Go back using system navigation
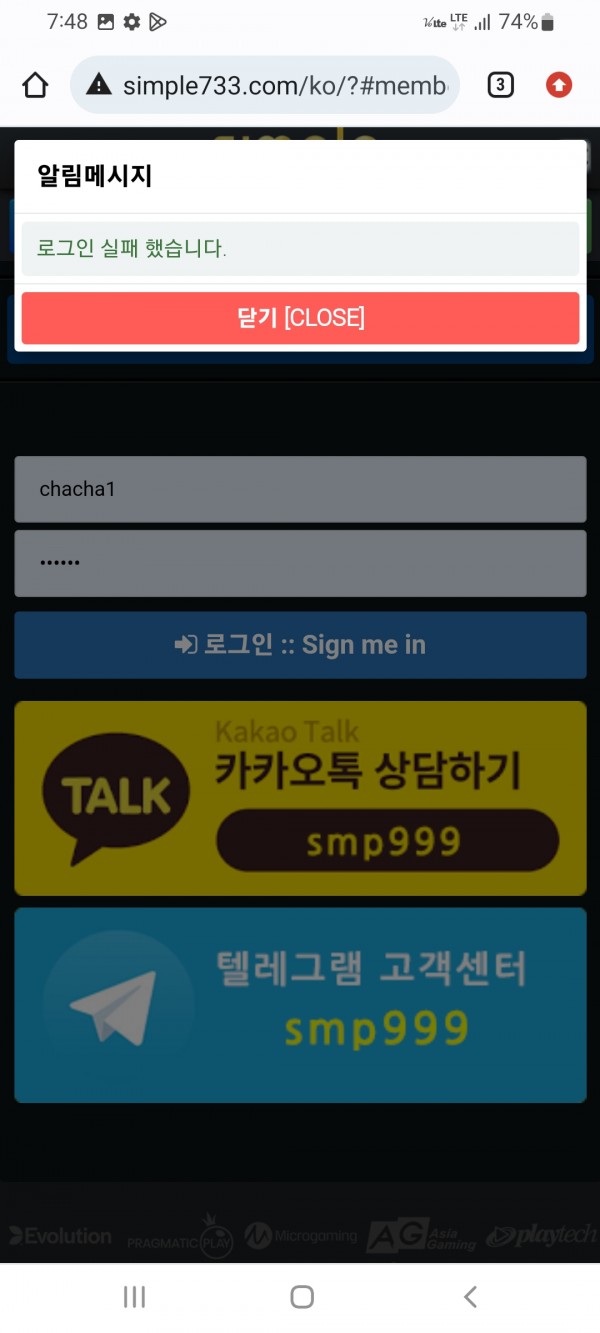 tap(470, 1297)
